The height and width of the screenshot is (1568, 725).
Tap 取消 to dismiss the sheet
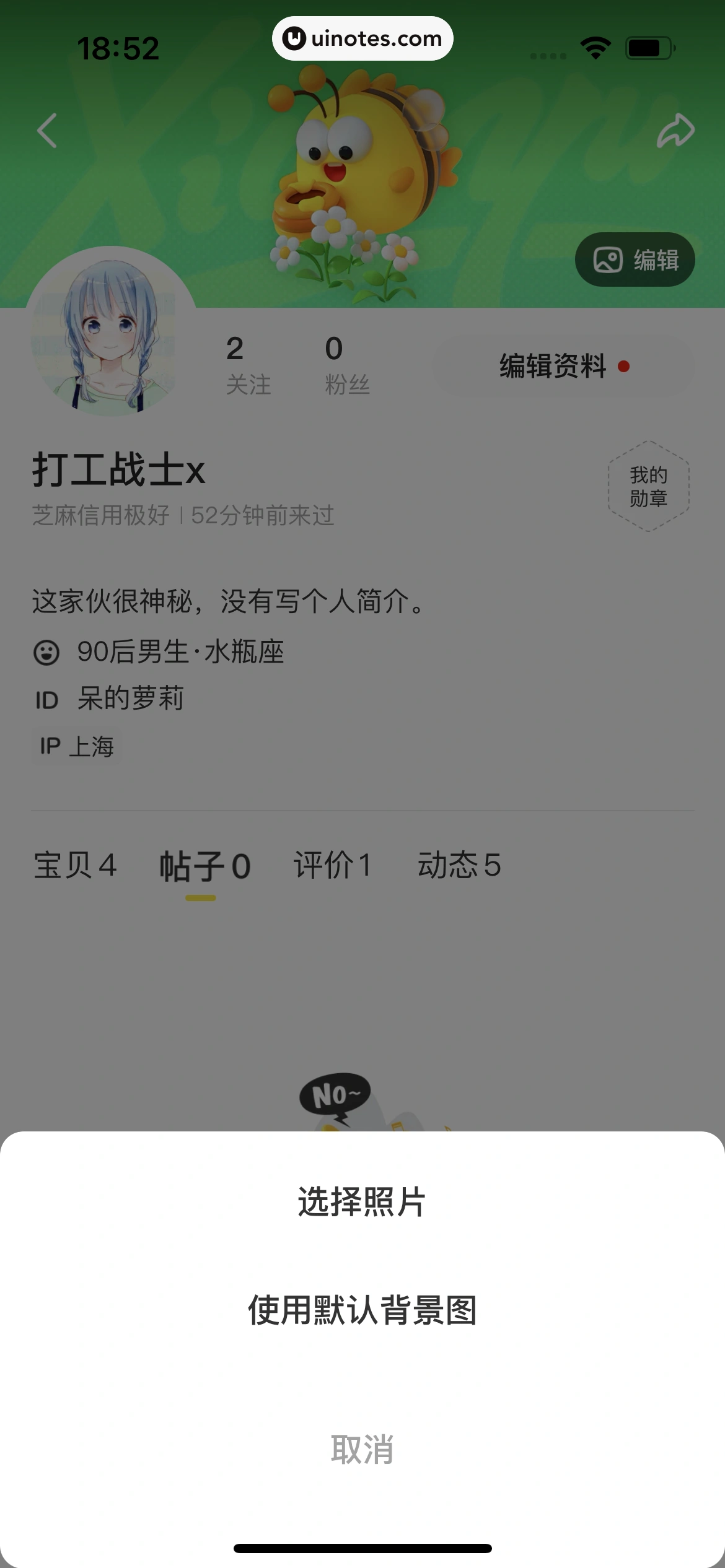click(x=362, y=1449)
